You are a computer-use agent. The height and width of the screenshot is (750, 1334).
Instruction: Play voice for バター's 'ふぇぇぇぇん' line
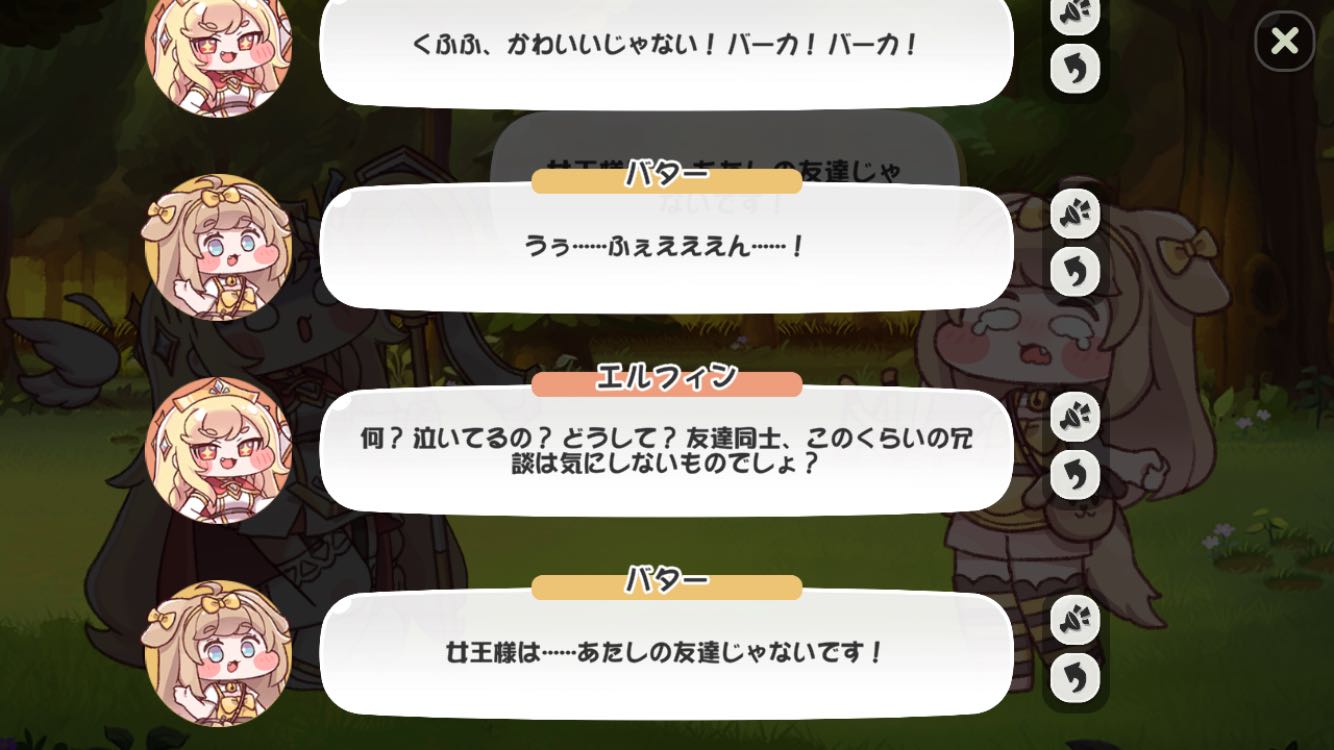click(x=1075, y=215)
